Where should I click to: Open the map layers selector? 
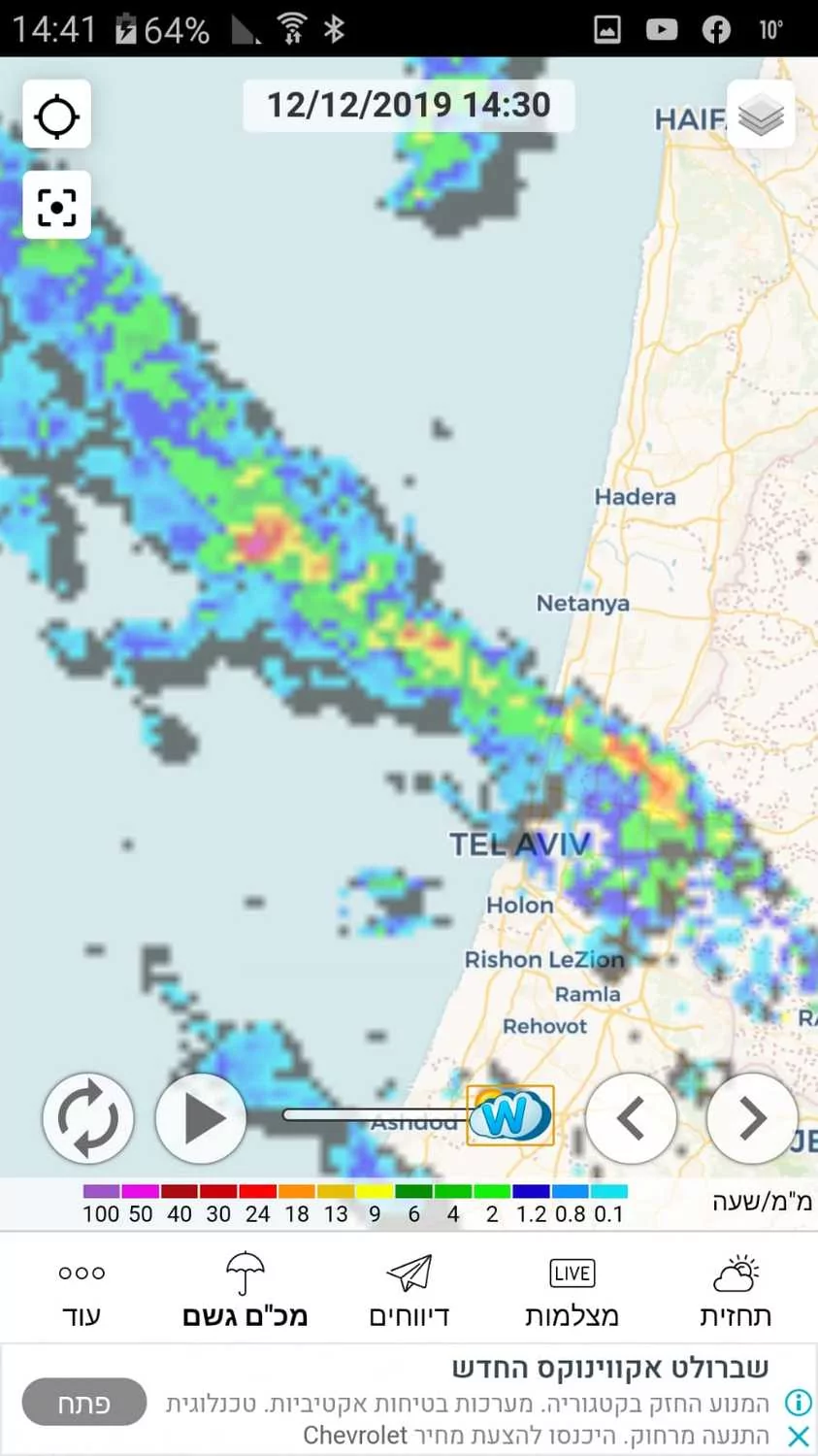pos(761,116)
